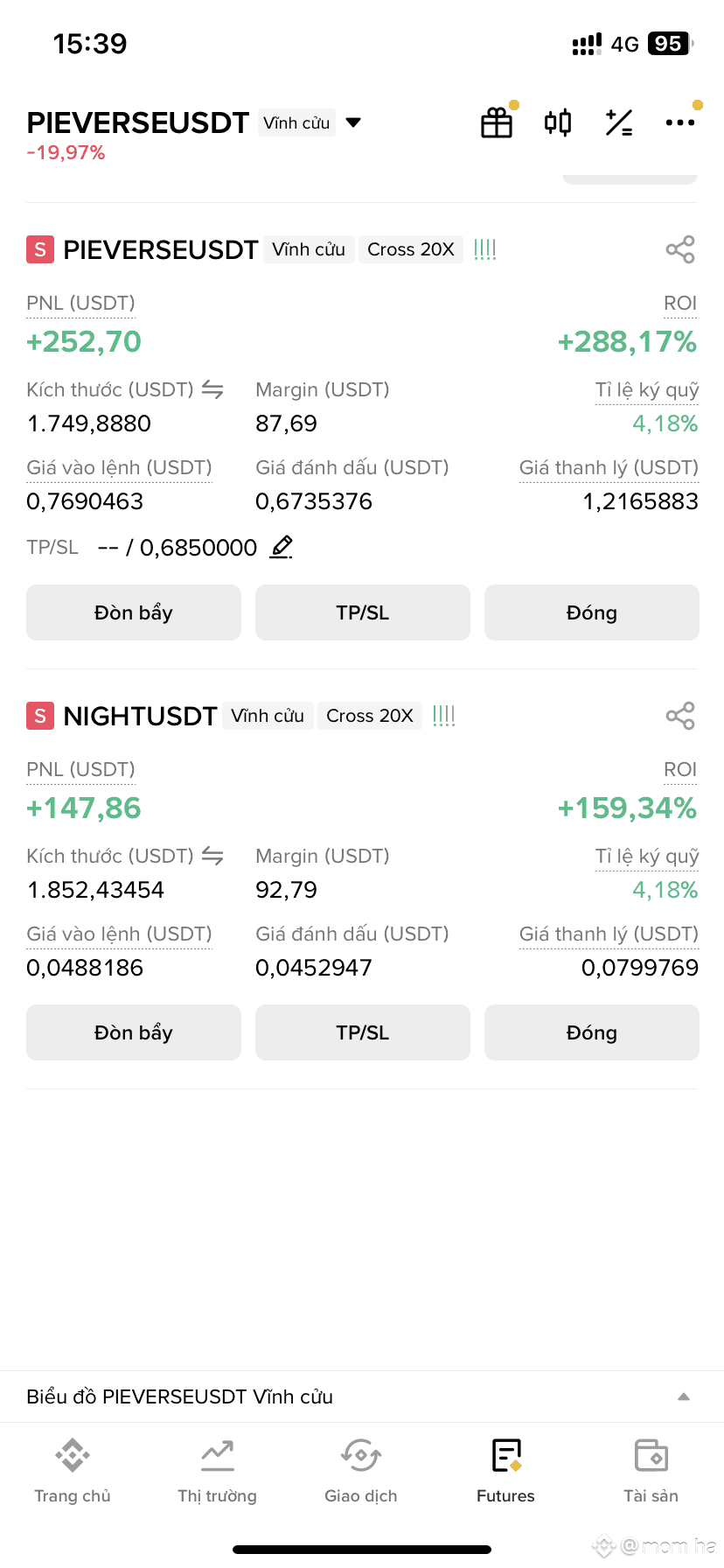Close the NIGHTUSDT position with Đóng
The height and width of the screenshot is (1568, 724).
592,1032
